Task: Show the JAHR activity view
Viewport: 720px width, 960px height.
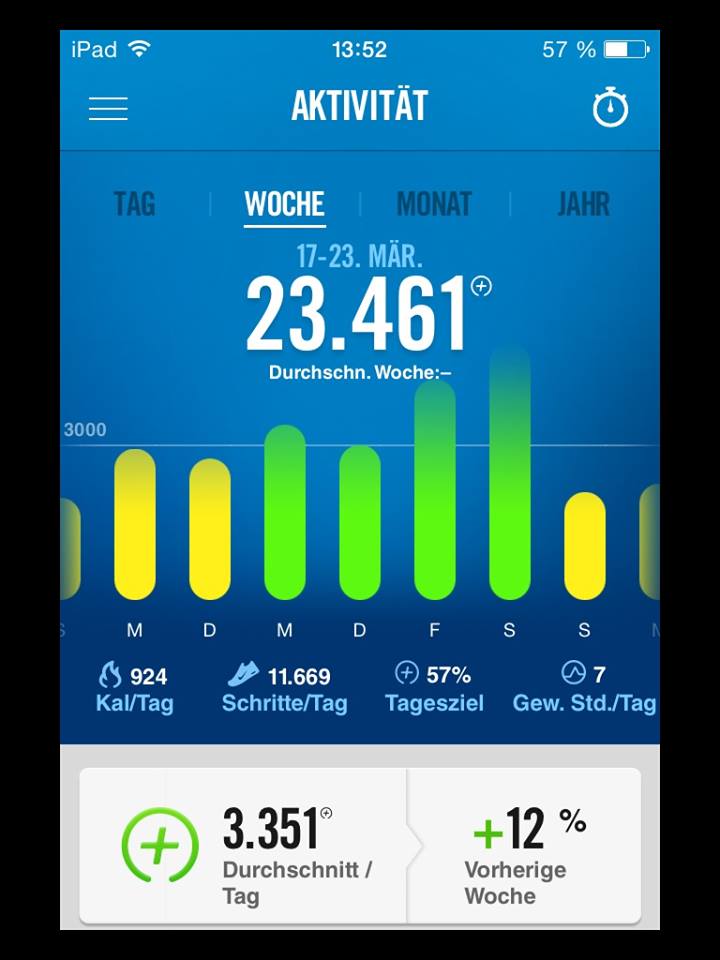Action: pyautogui.click(x=583, y=204)
